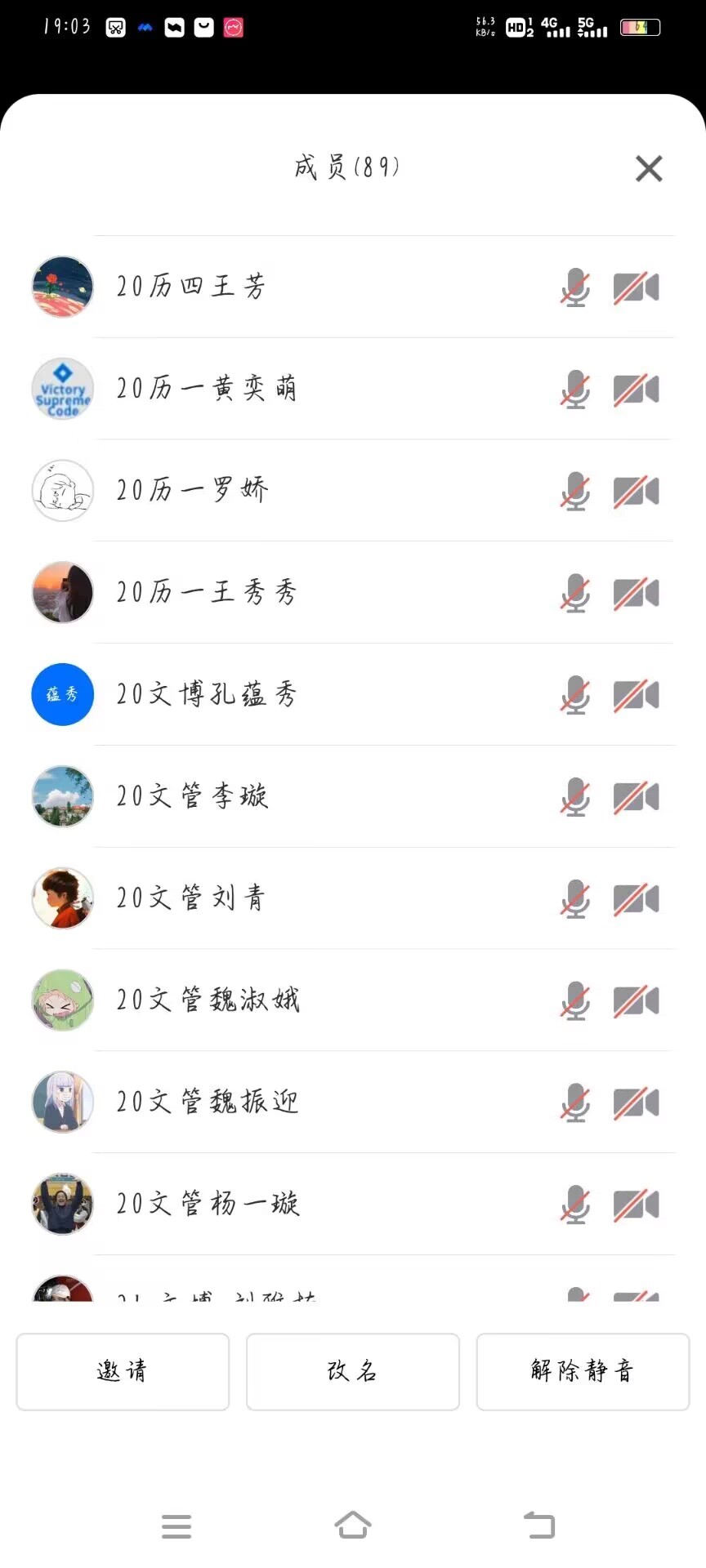Tap 解除静音 to unmute

click(583, 1371)
